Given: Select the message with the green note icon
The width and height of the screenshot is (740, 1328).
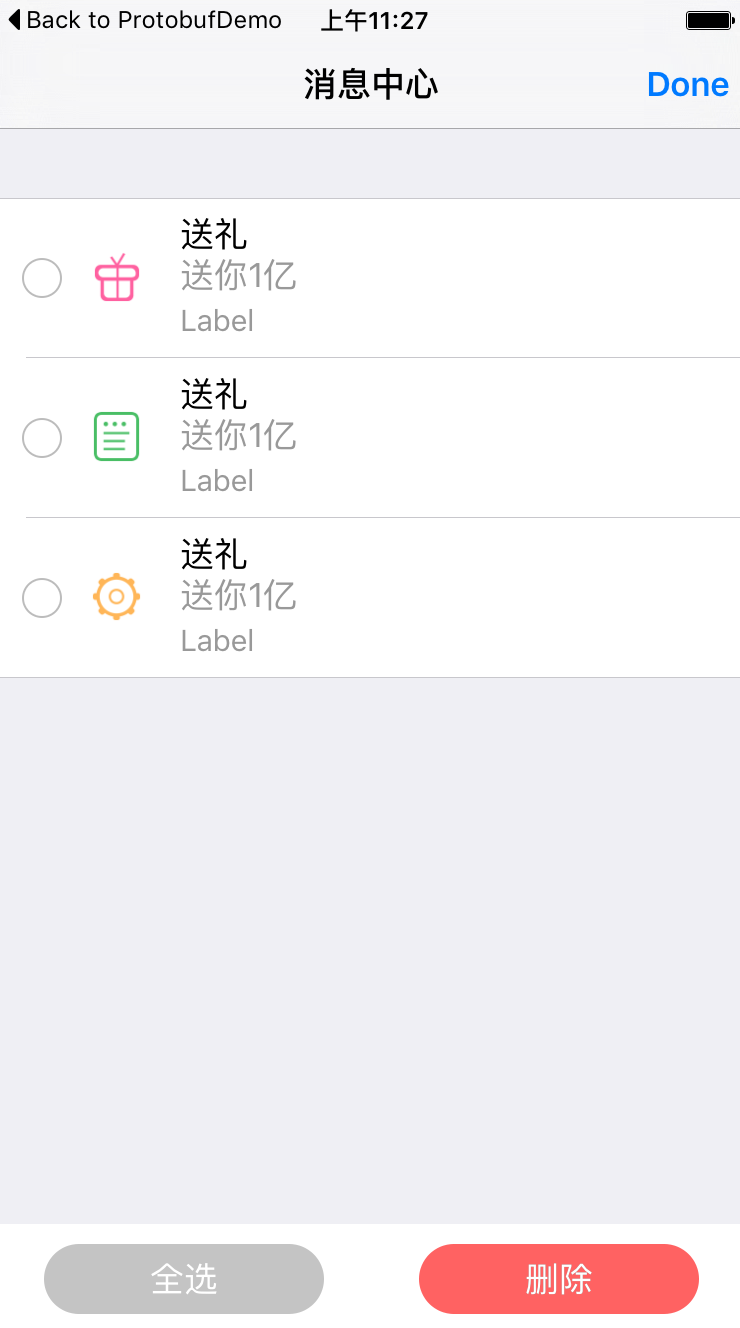Looking at the screenshot, I should point(42,438).
